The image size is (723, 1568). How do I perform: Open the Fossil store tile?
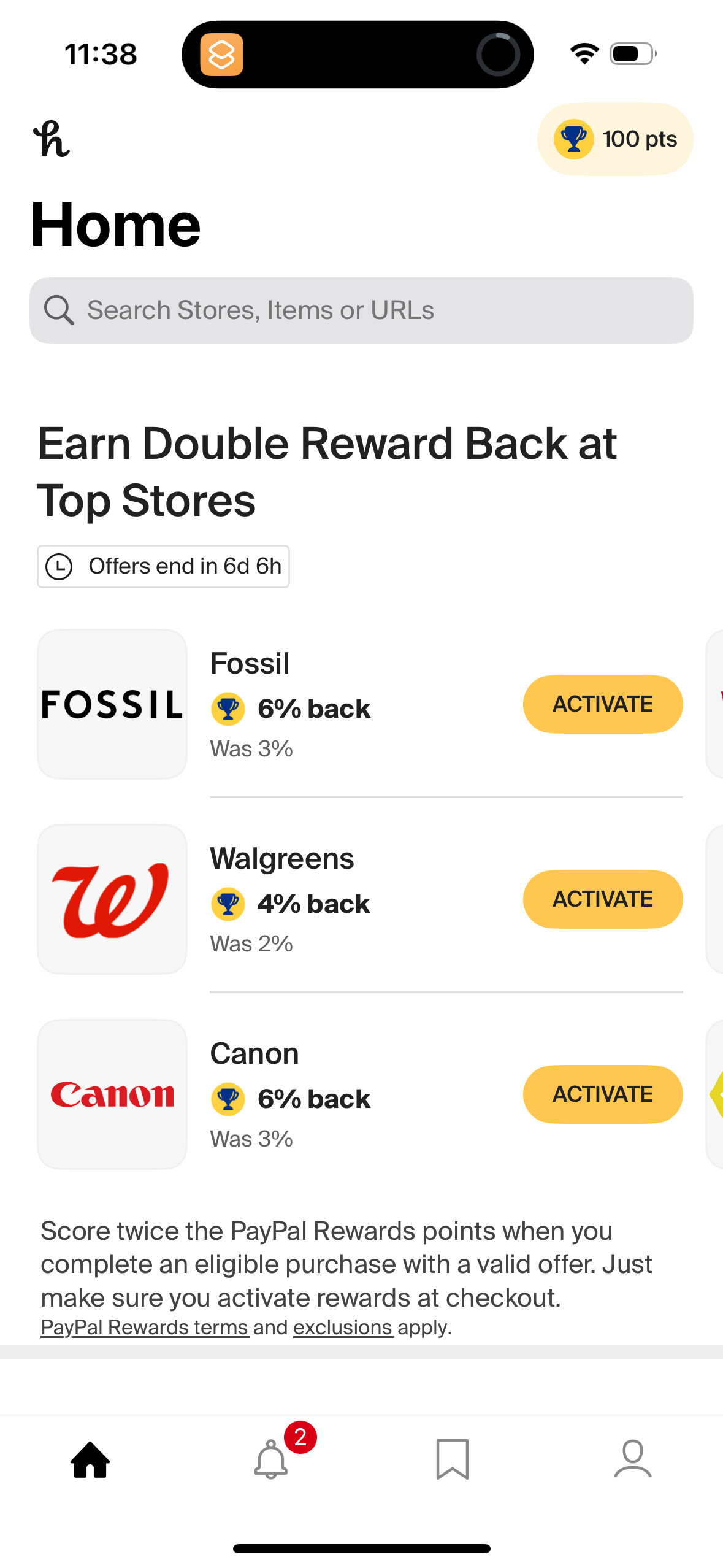tap(112, 704)
